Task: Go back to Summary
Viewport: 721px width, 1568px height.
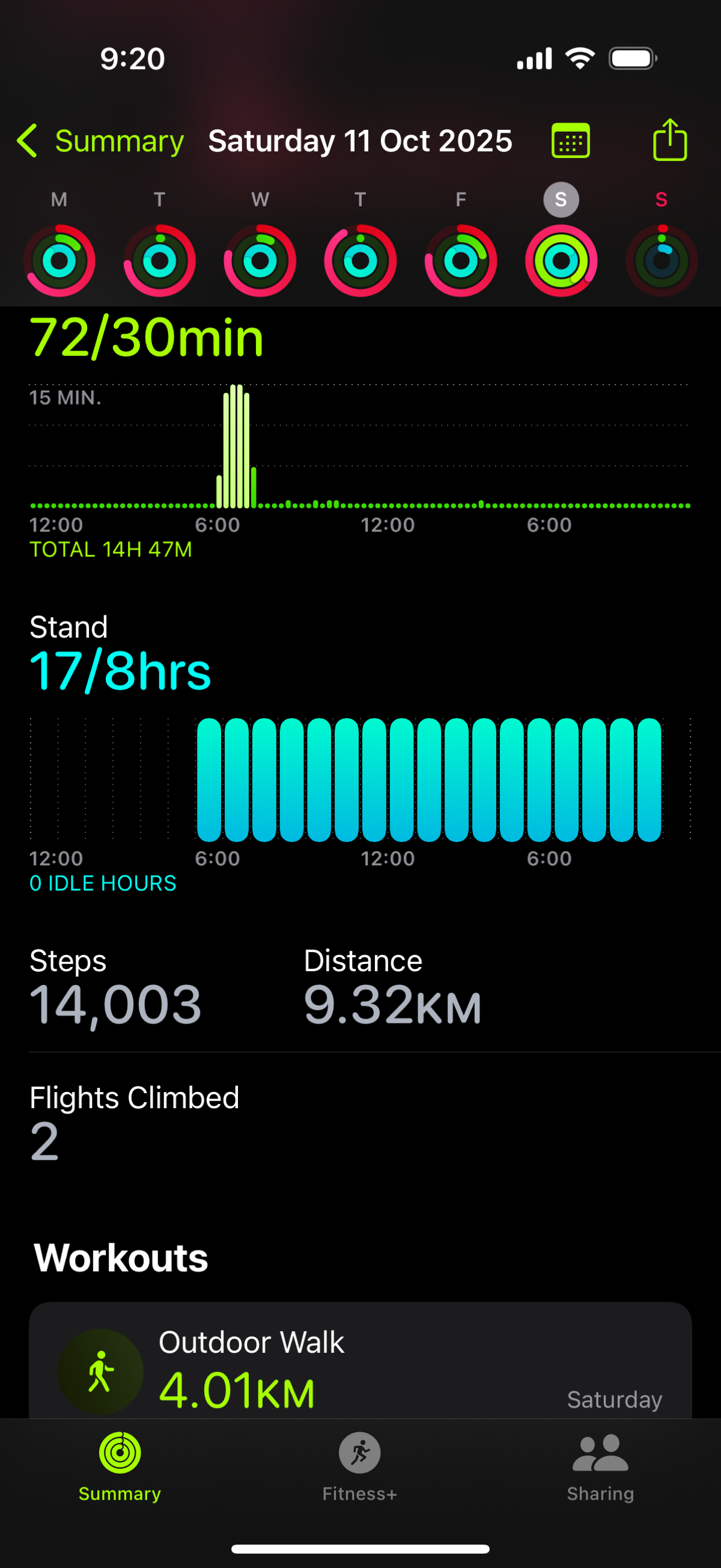Action: (x=100, y=141)
